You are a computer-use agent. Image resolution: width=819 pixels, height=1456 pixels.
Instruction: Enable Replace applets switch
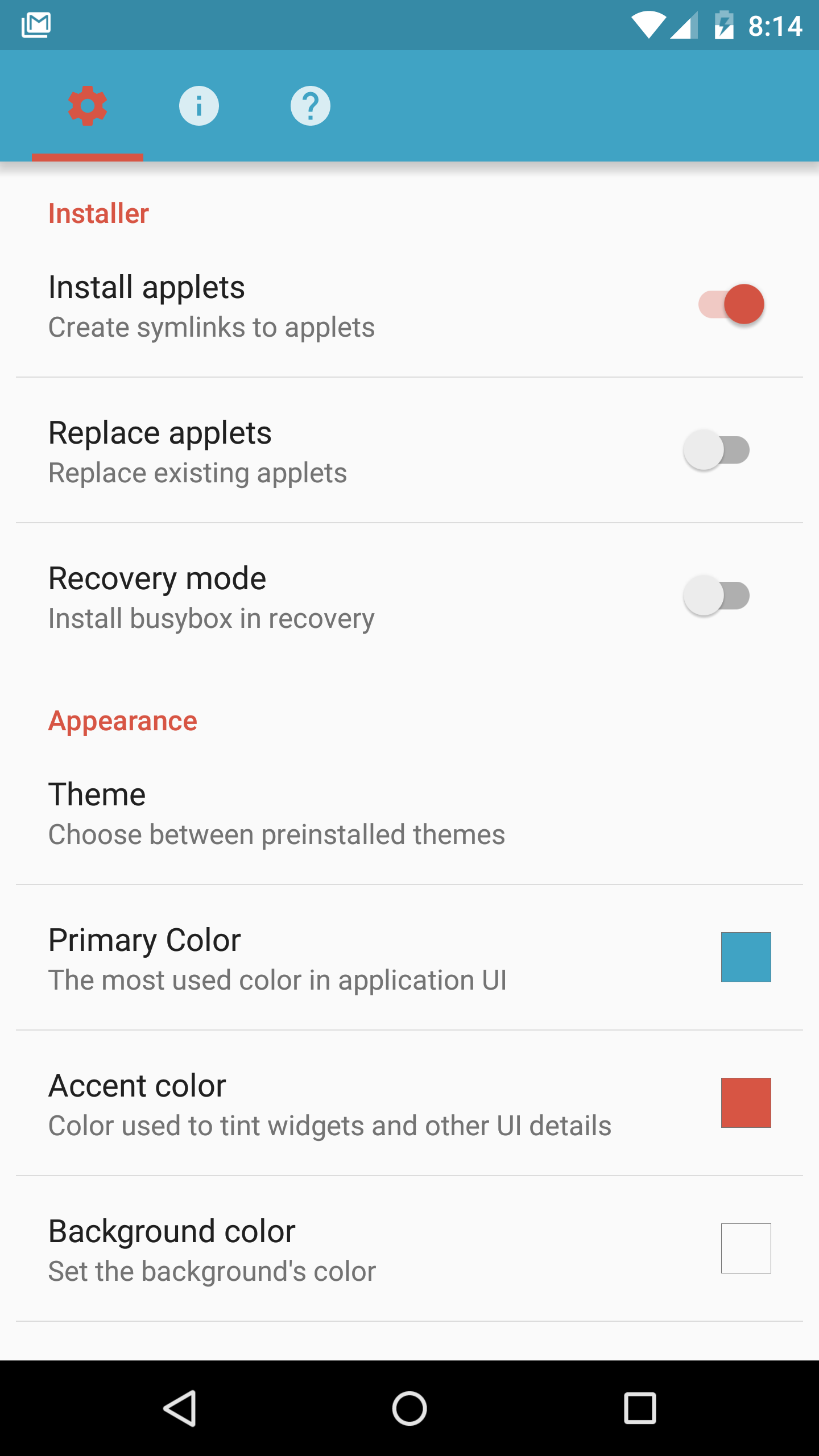coord(717,450)
